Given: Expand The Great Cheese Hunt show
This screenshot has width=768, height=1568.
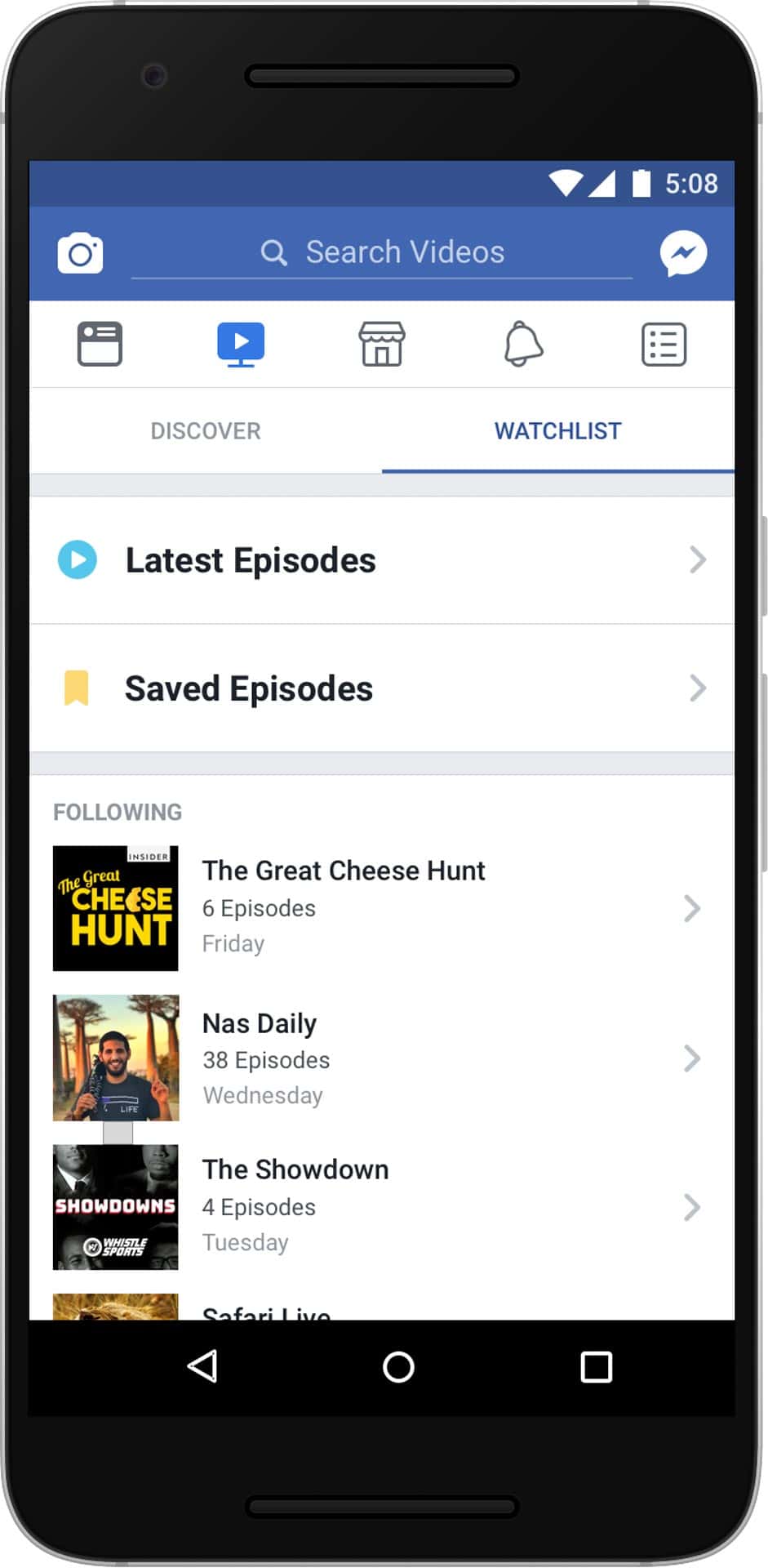Looking at the screenshot, I should [693, 908].
